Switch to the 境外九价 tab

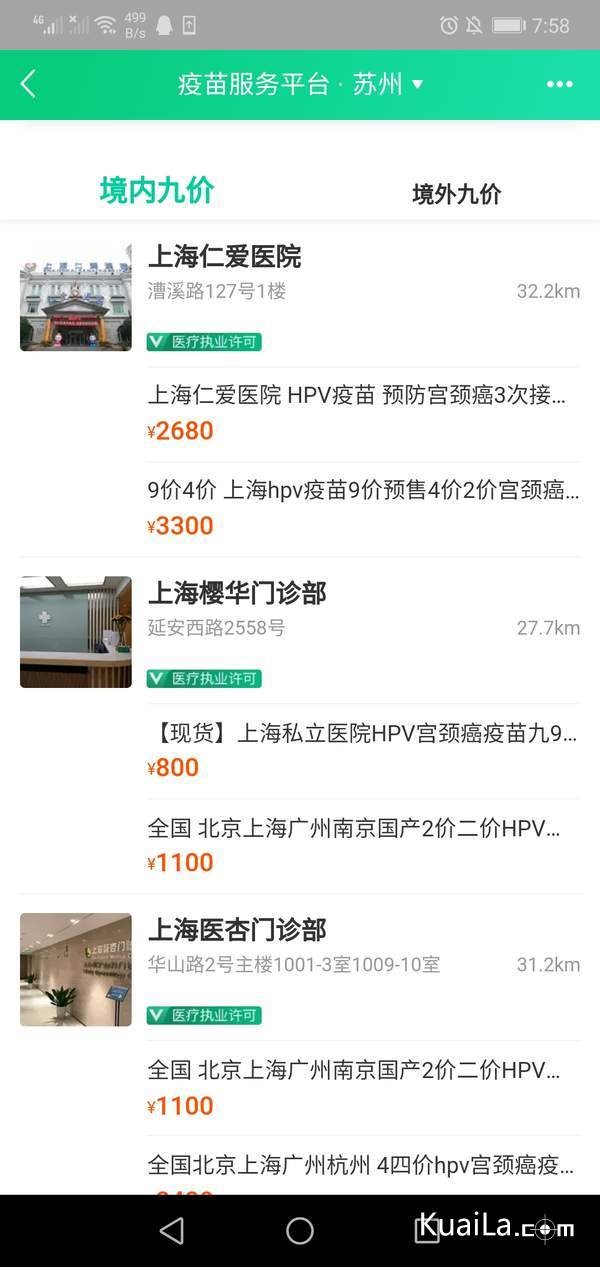tap(456, 193)
